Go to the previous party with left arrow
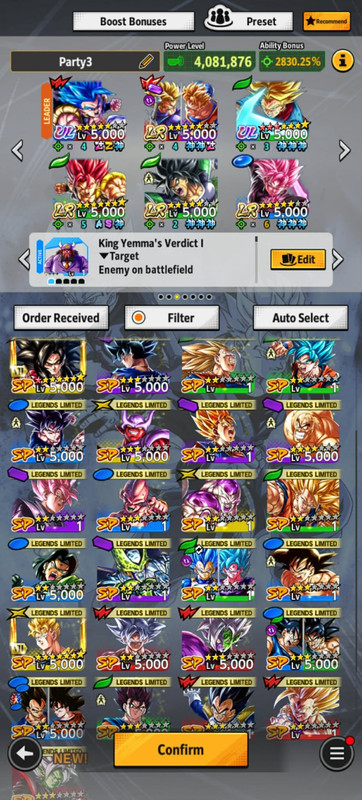 point(17,151)
